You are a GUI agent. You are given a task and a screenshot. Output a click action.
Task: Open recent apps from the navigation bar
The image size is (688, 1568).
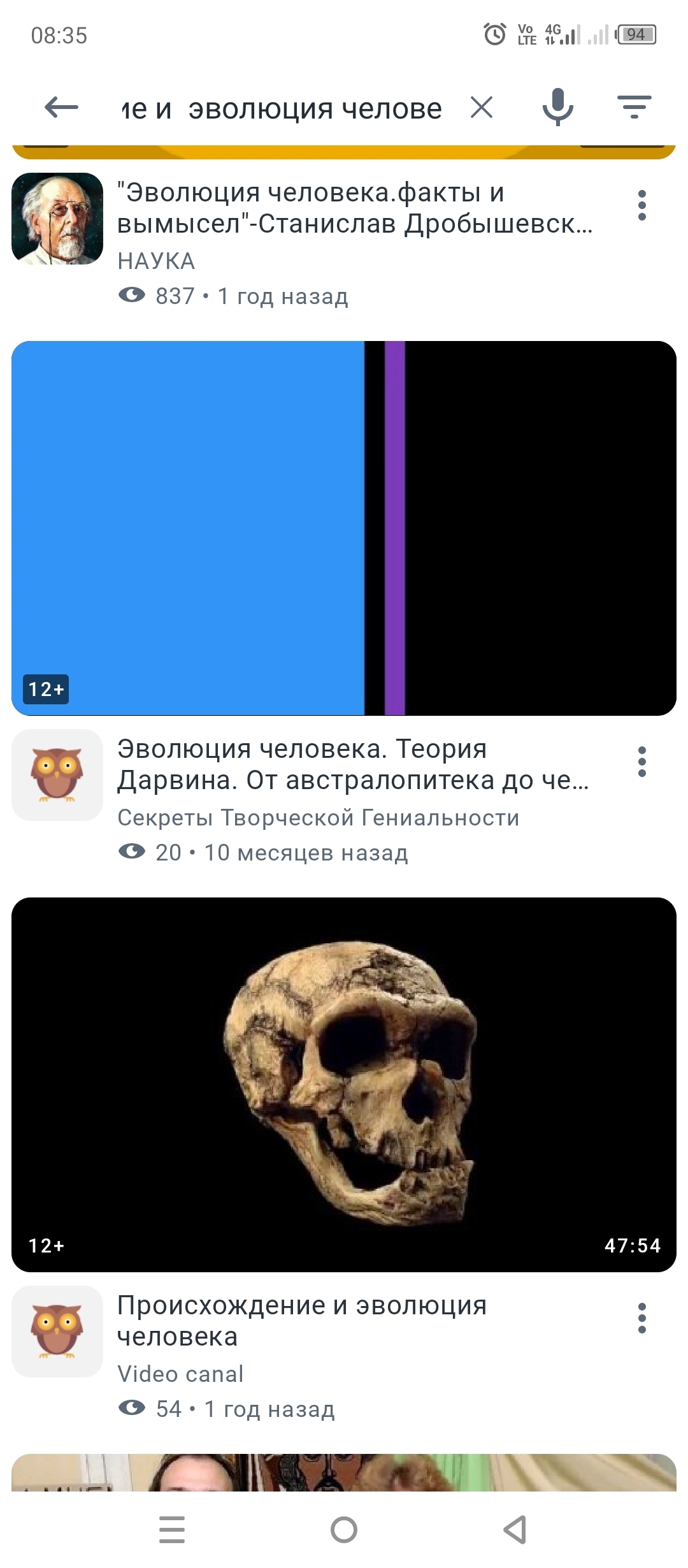pos(172,1530)
